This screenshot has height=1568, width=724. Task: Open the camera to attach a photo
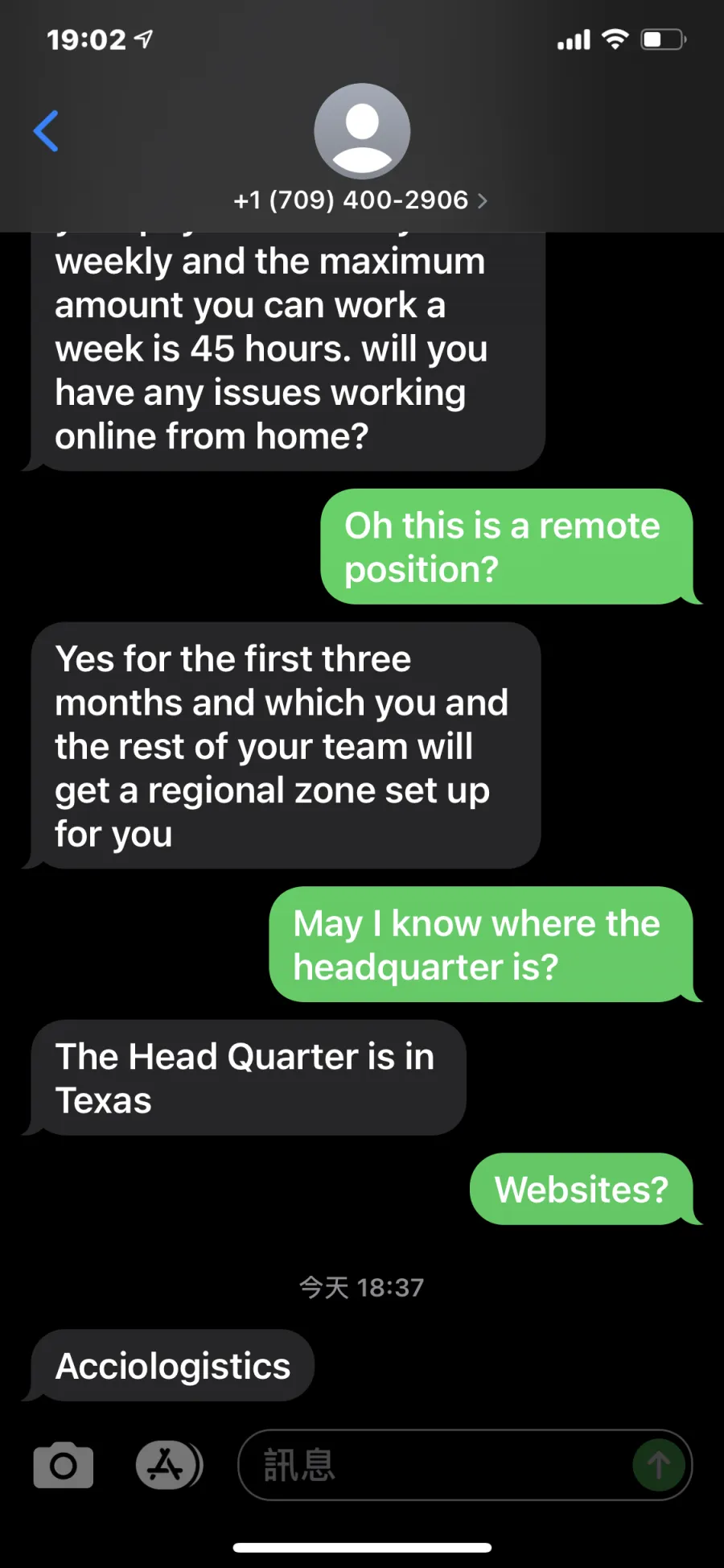point(64,1465)
